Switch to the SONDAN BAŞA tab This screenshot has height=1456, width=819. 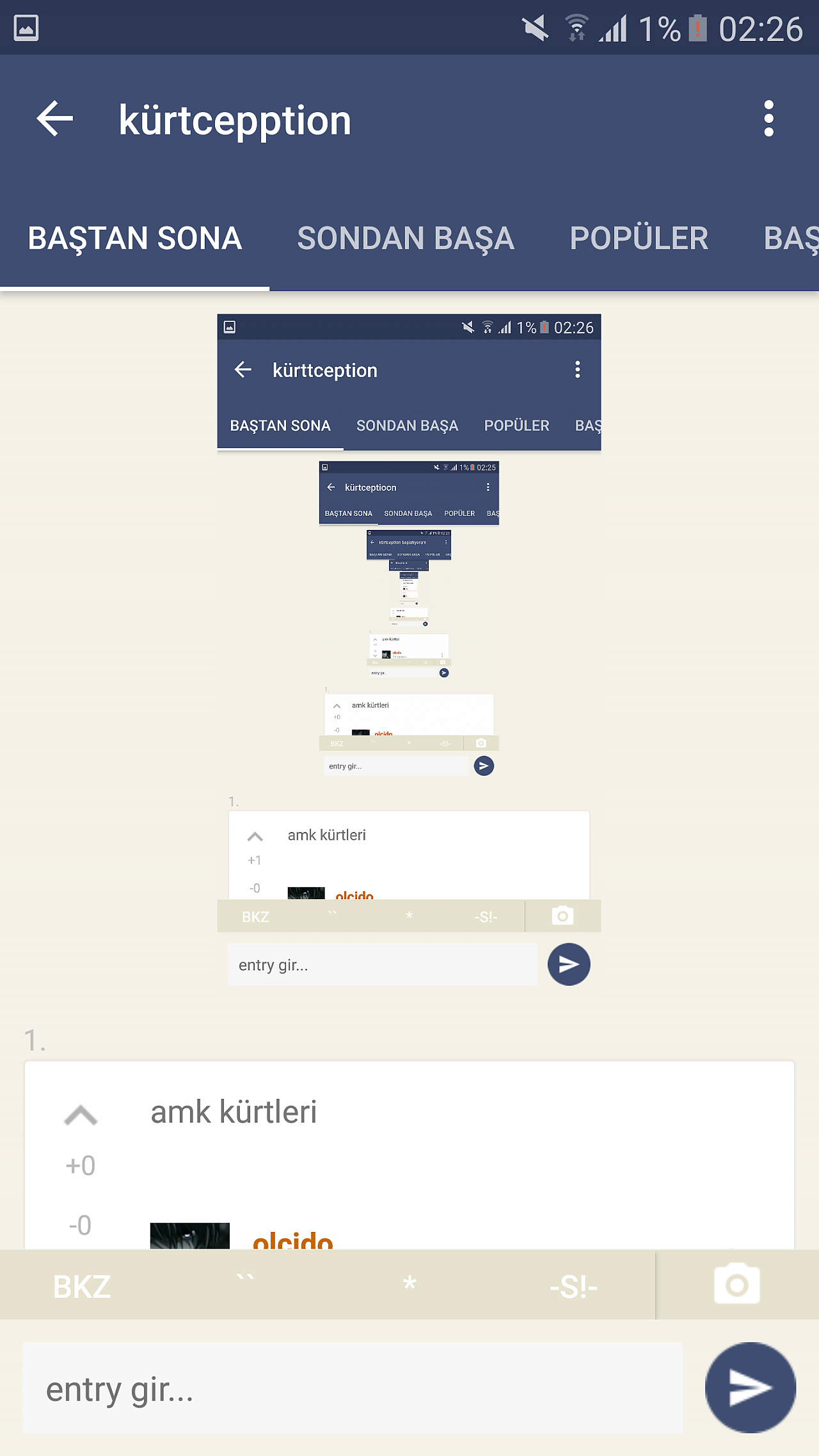pos(406,239)
